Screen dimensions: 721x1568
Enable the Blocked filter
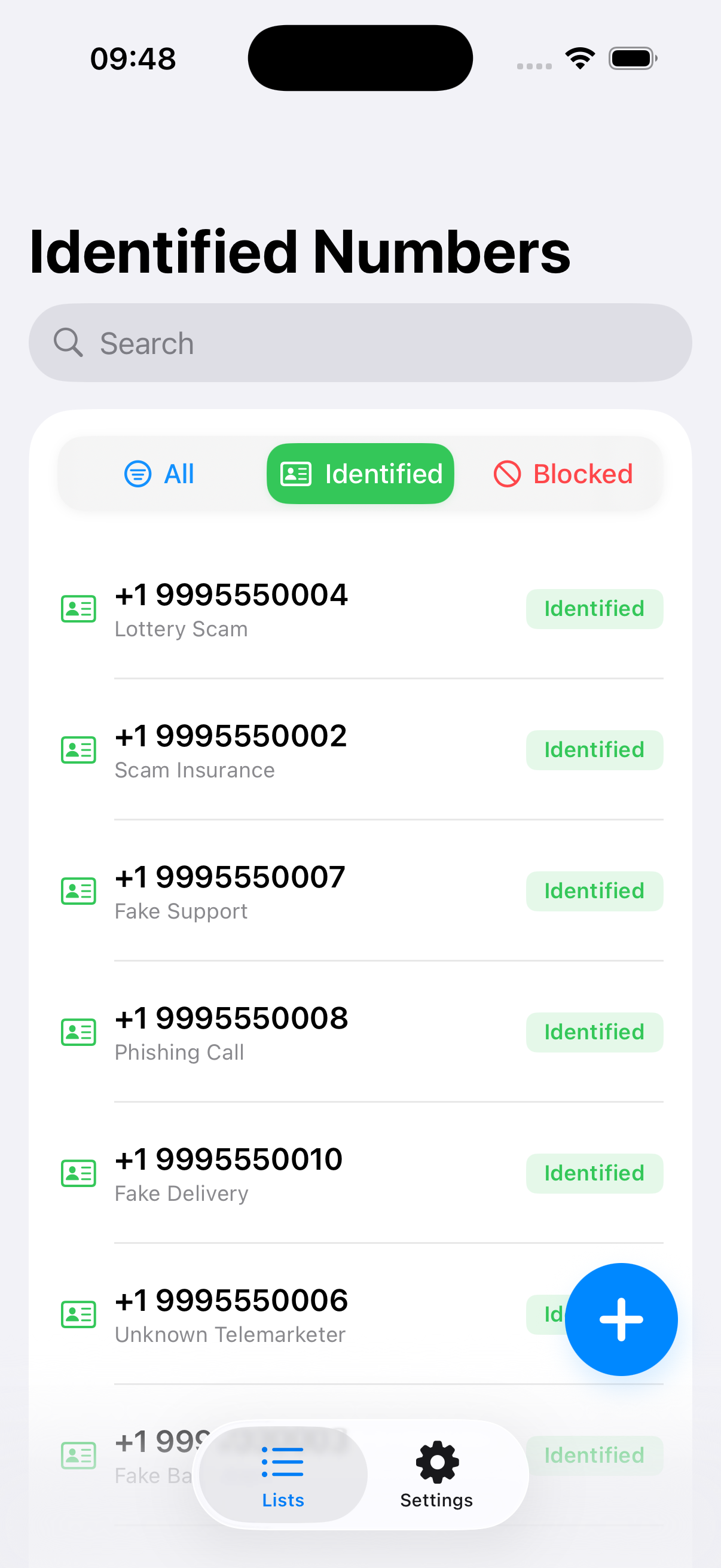point(563,474)
